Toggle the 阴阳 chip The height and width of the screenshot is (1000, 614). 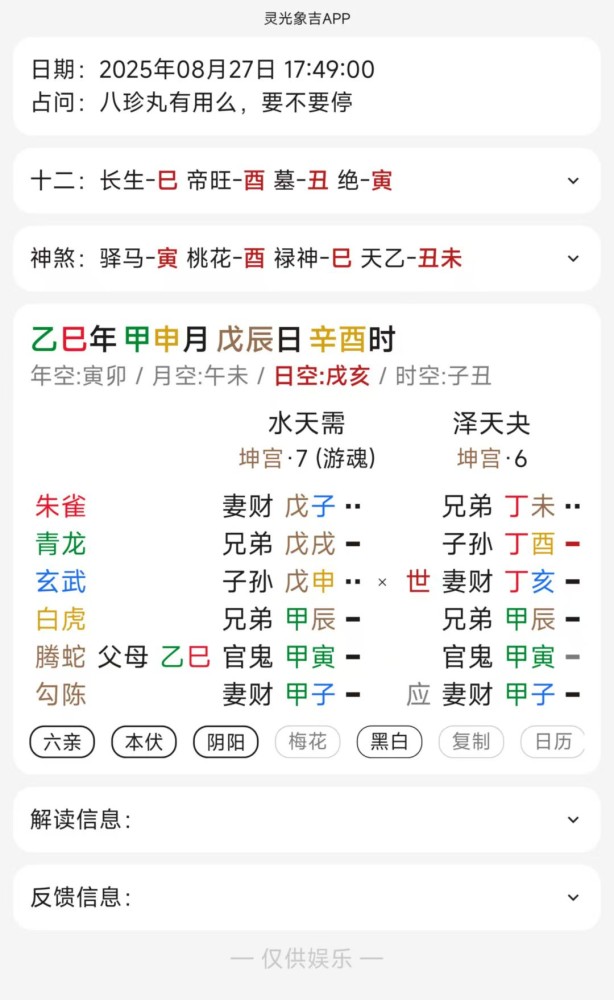click(226, 742)
